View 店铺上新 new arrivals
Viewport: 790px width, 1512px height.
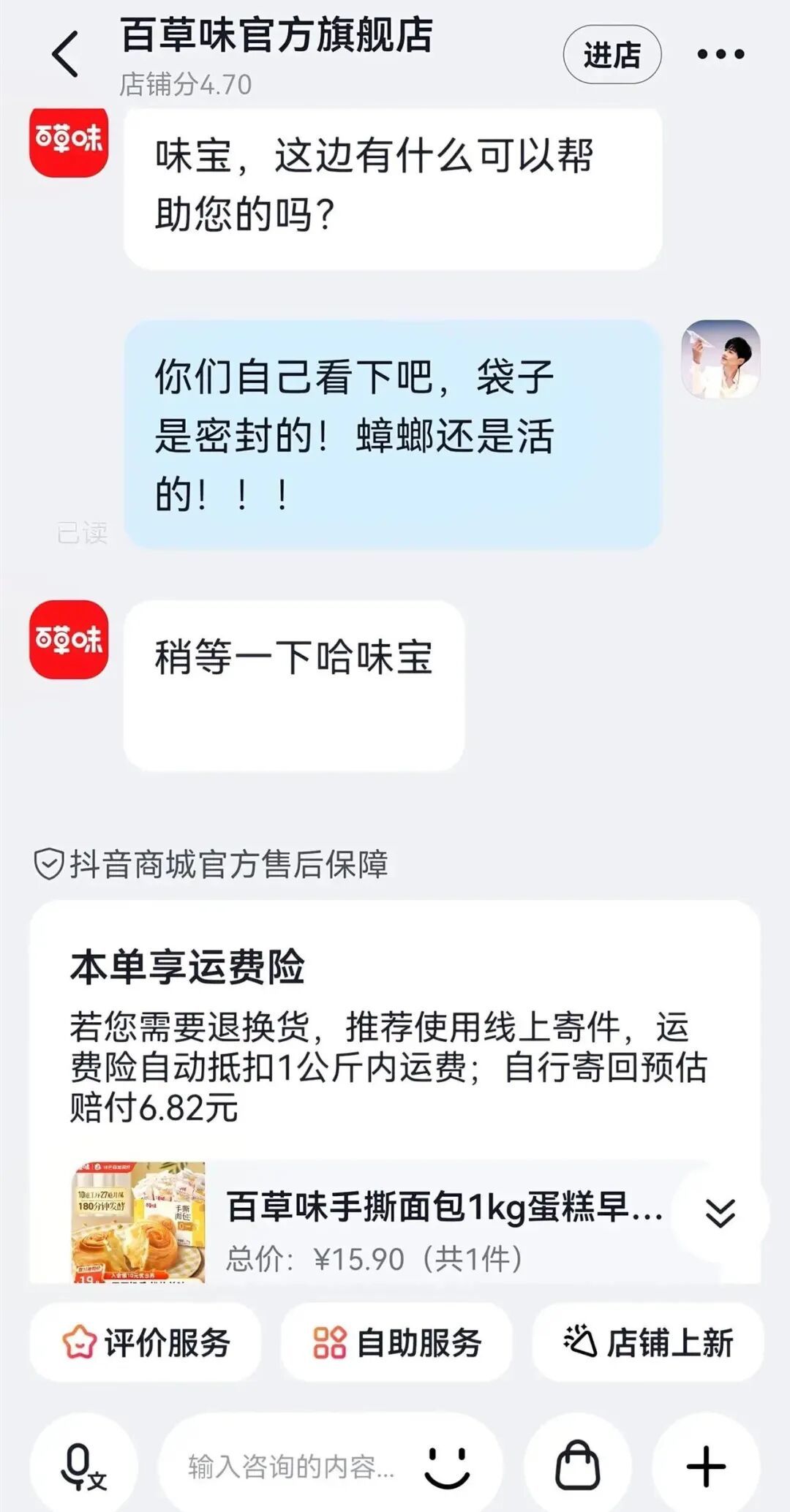647,1342
